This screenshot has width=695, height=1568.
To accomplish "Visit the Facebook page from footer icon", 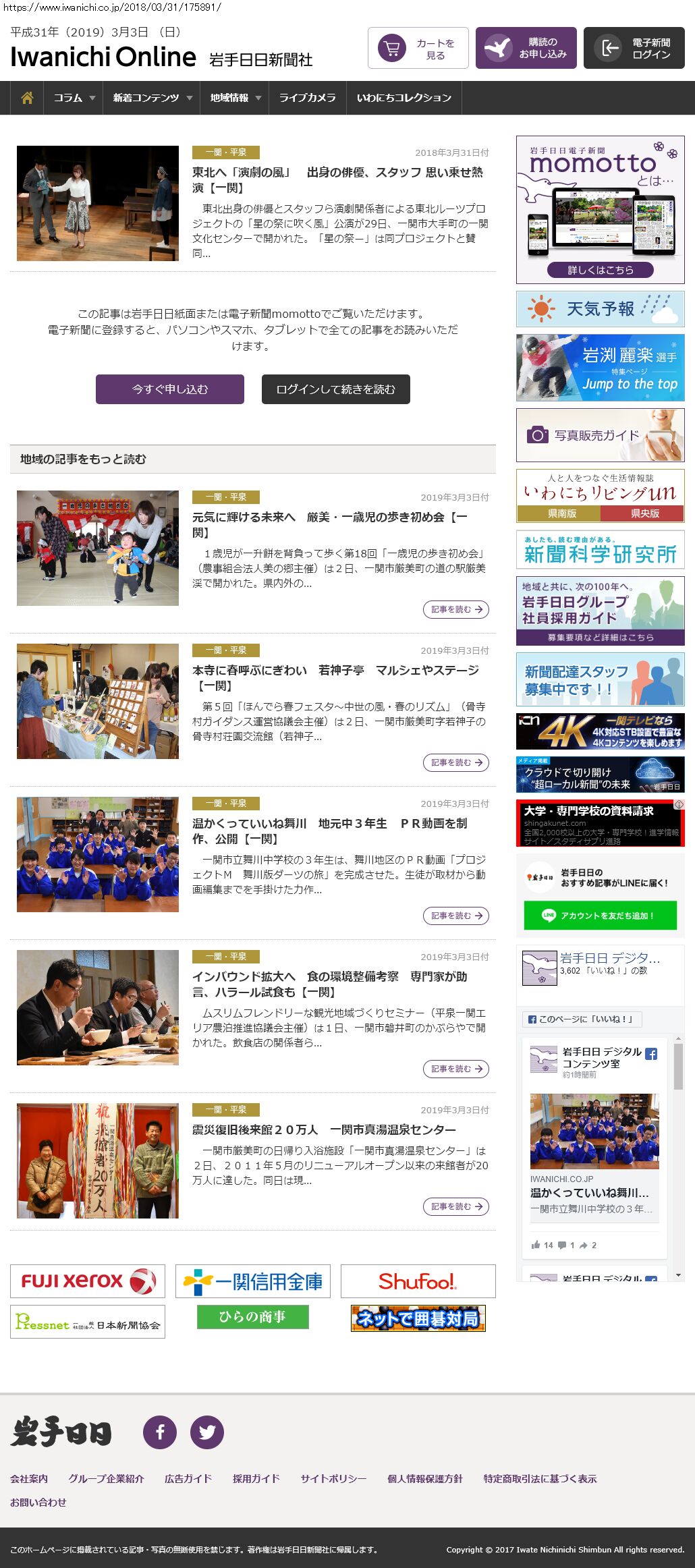I will coord(160,1431).
